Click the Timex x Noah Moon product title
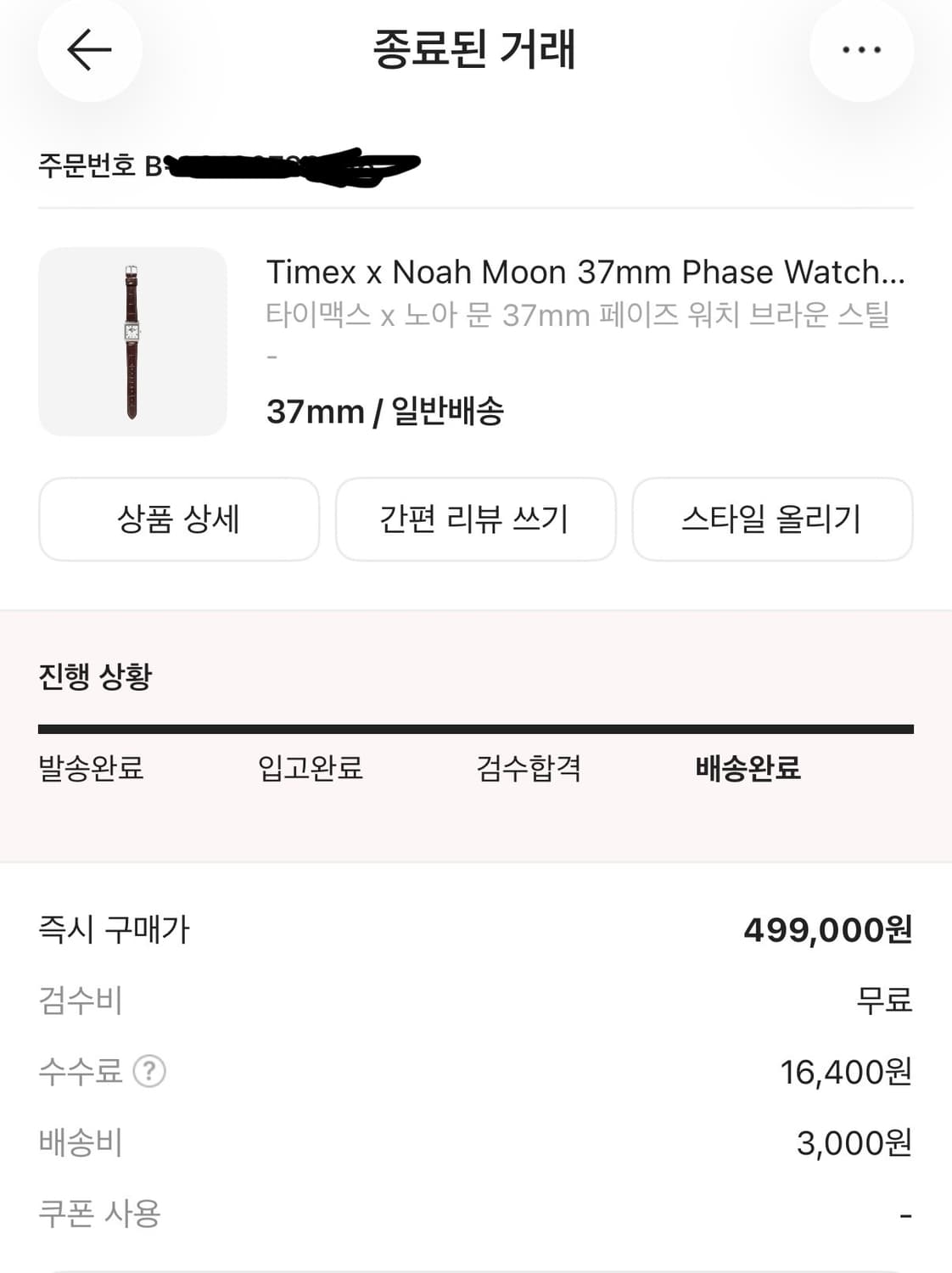The image size is (952, 1273). point(585,272)
